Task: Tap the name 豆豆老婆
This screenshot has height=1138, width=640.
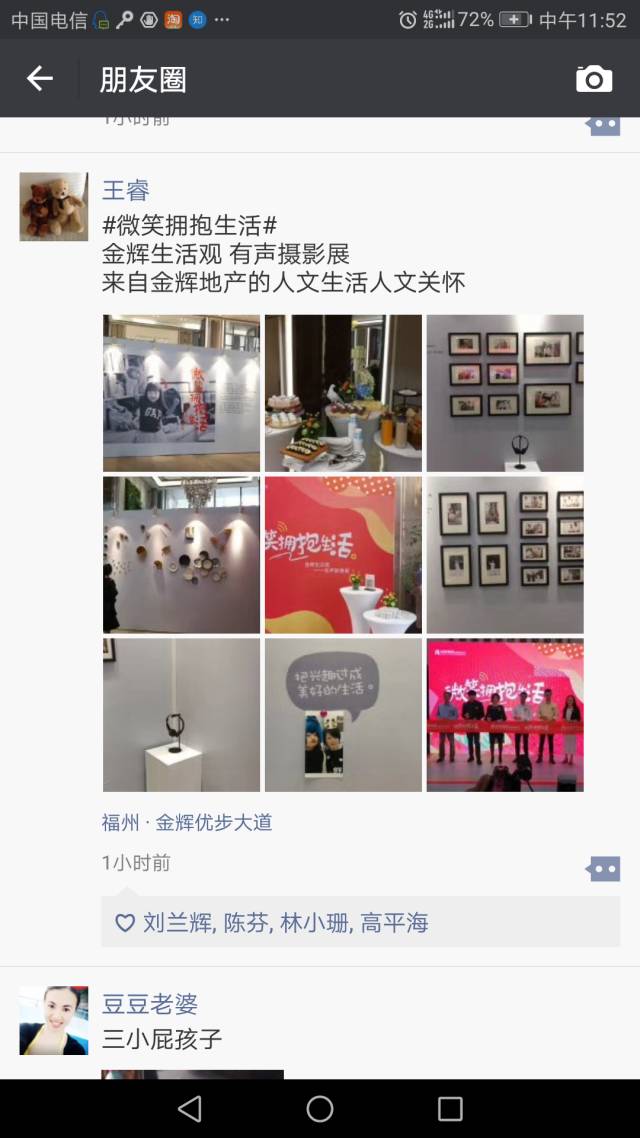Action: click(150, 1004)
